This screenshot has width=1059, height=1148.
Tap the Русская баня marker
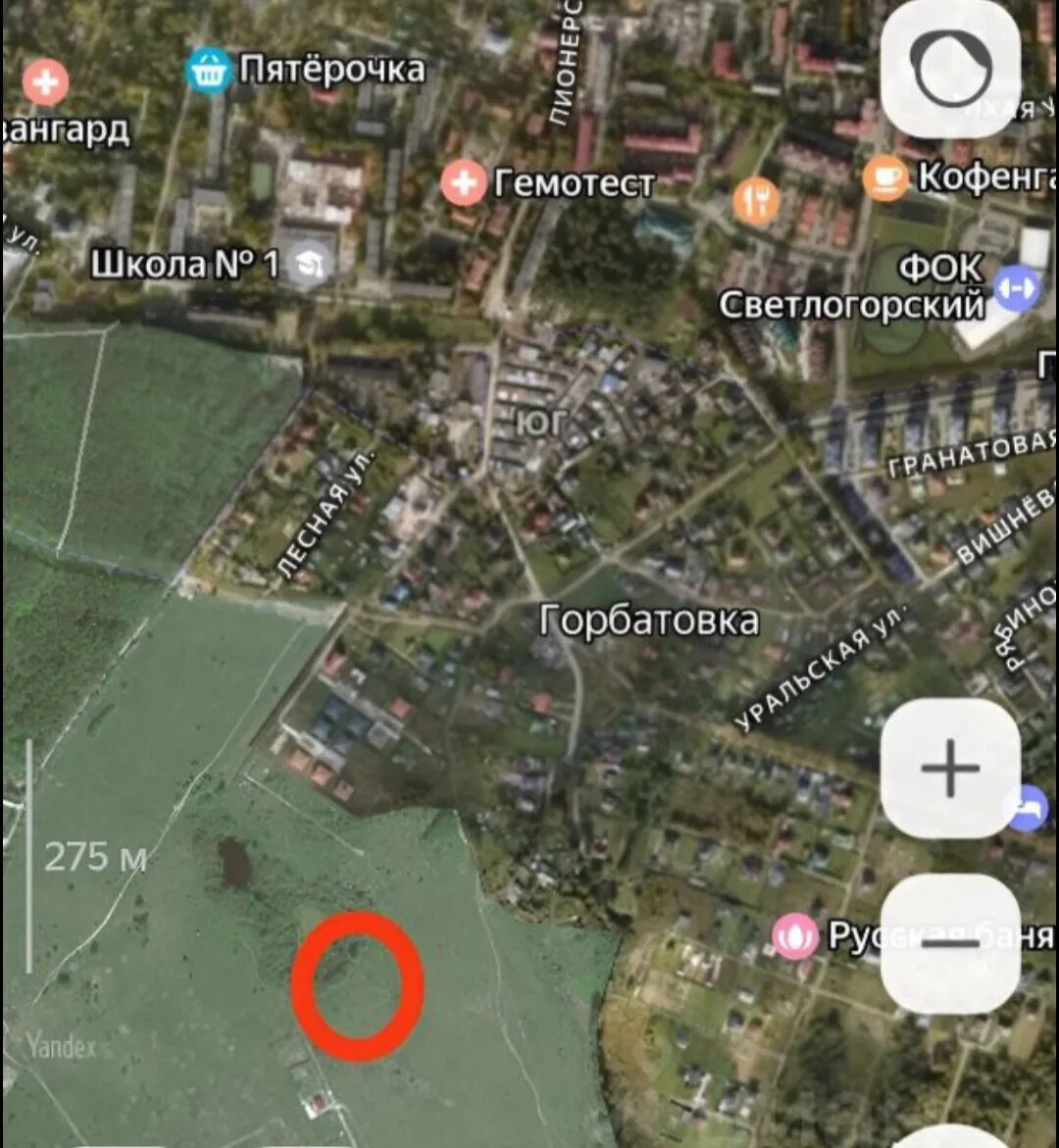(x=795, y=936)
